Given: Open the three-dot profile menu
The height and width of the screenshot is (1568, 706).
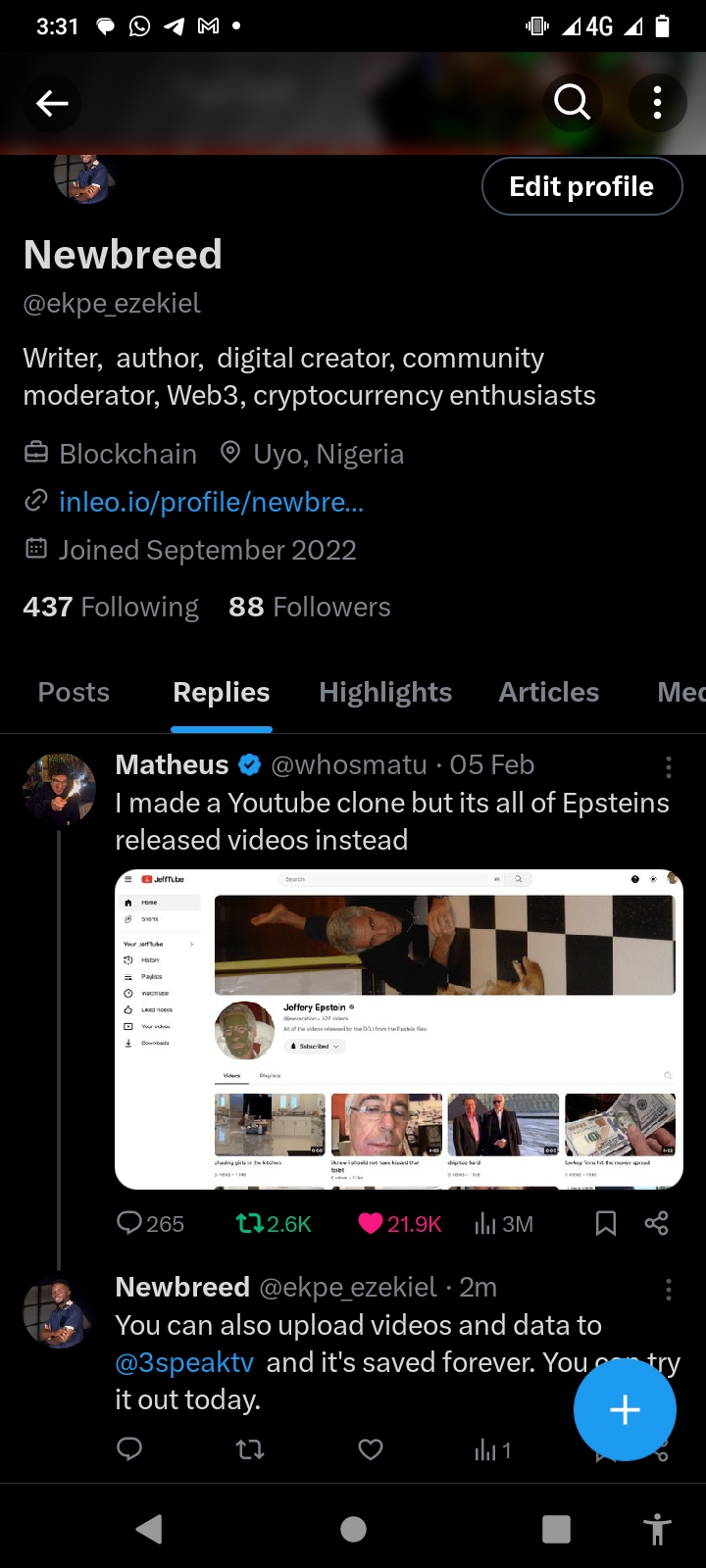Looking at the screenshot, I should (x=657, y=102).
